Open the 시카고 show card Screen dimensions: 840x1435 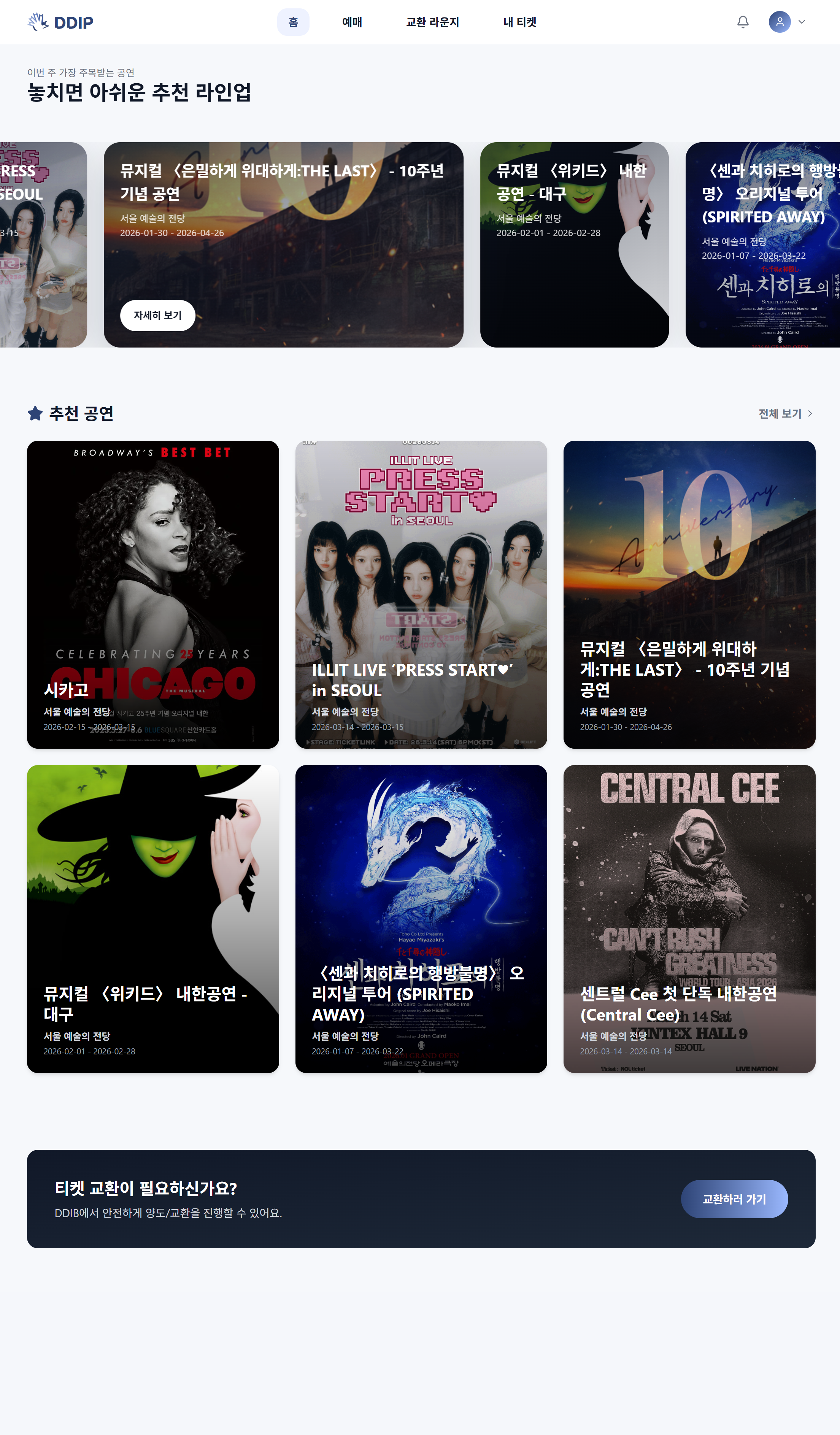(x=152, y=594)
